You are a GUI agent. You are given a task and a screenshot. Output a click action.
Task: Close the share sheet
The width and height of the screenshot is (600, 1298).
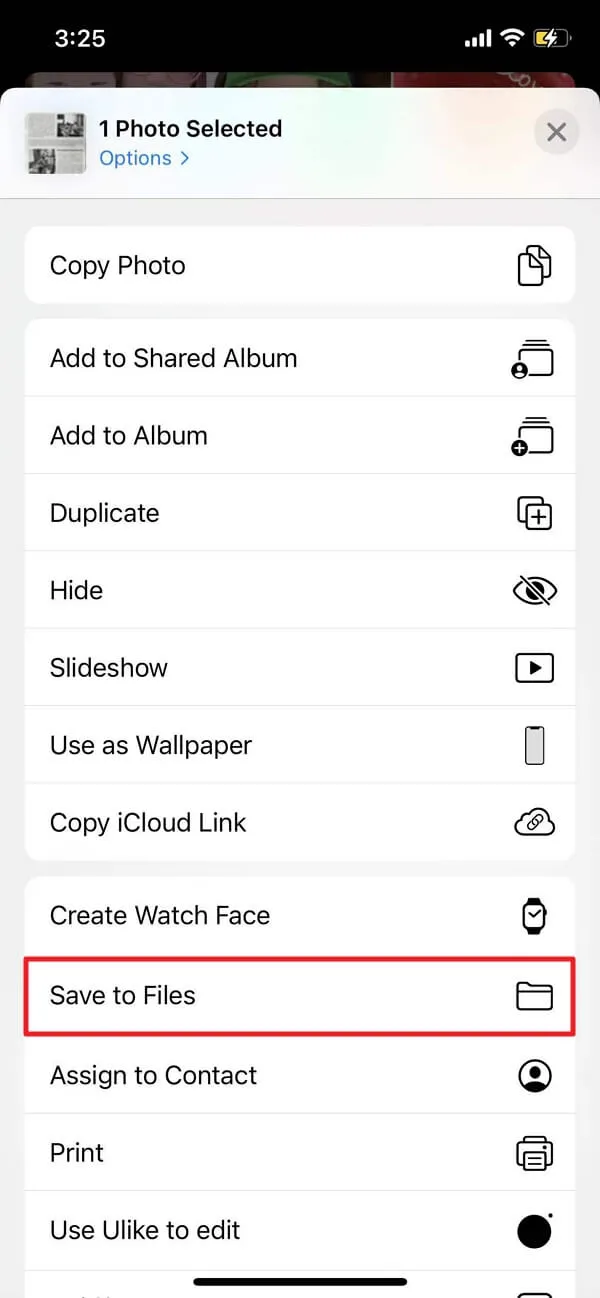(x=556, y=132)
